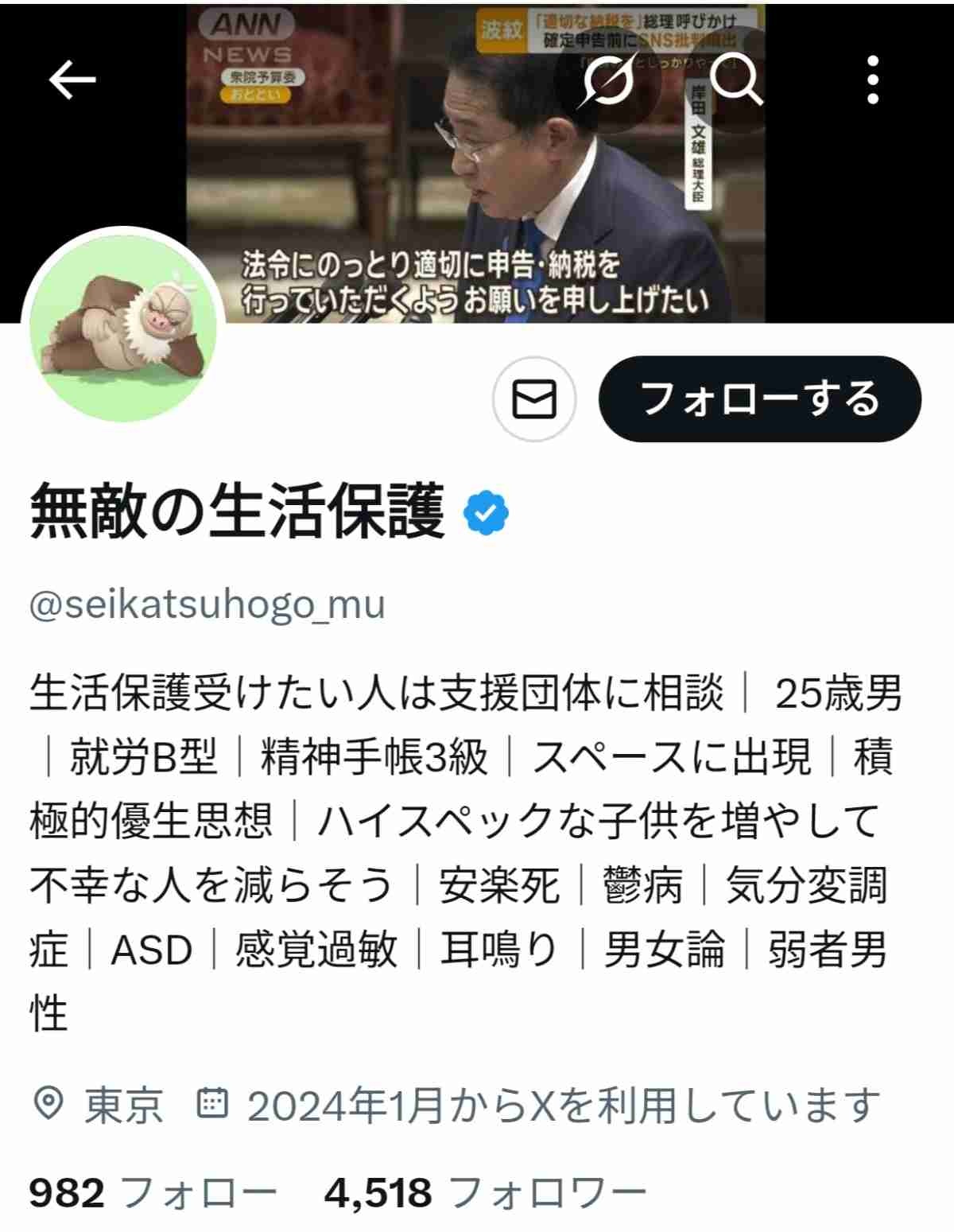This screenshot has height=1232, width=954.
Task: Open the Grok slash icon
Action: coord(607,80)
